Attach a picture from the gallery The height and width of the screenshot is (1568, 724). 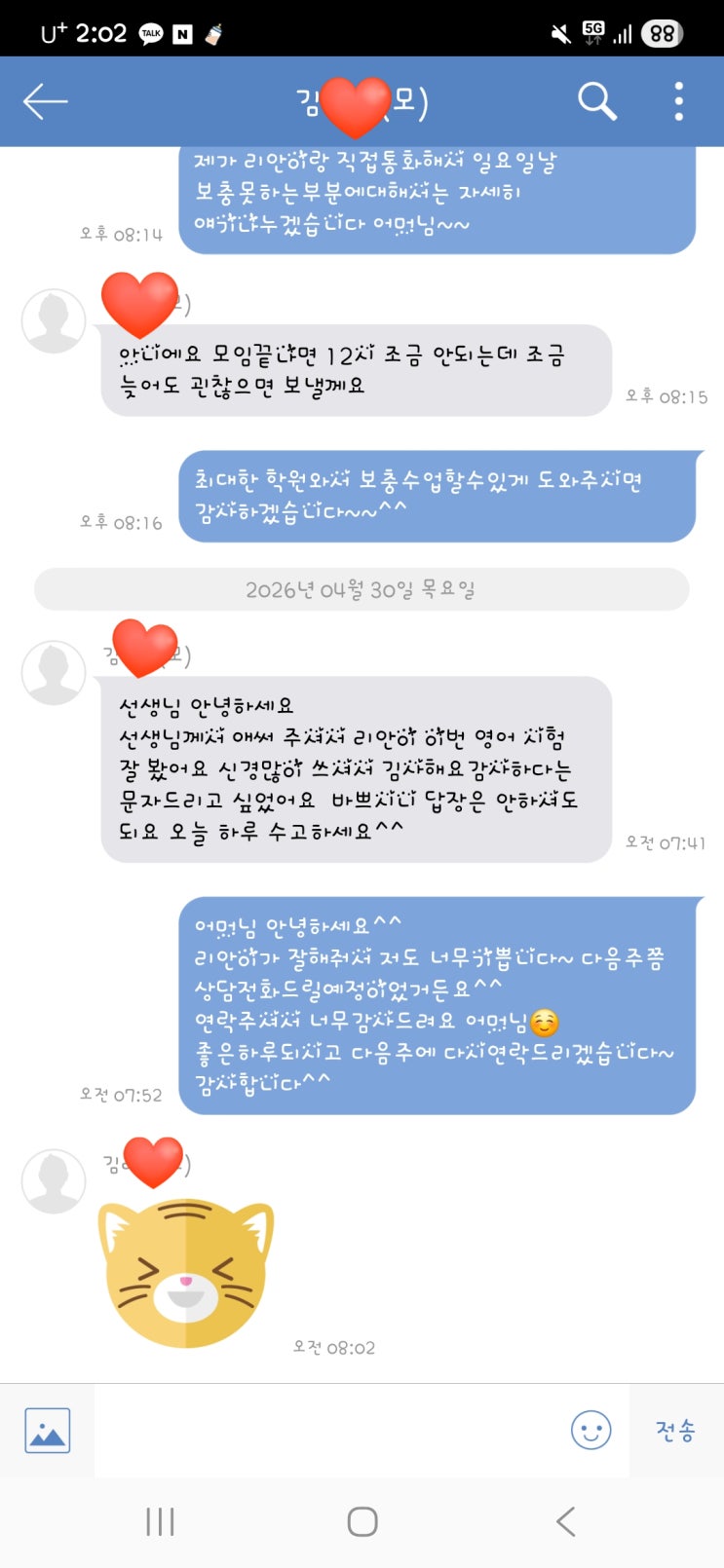pyautogui.click(x=47, y=1430)
